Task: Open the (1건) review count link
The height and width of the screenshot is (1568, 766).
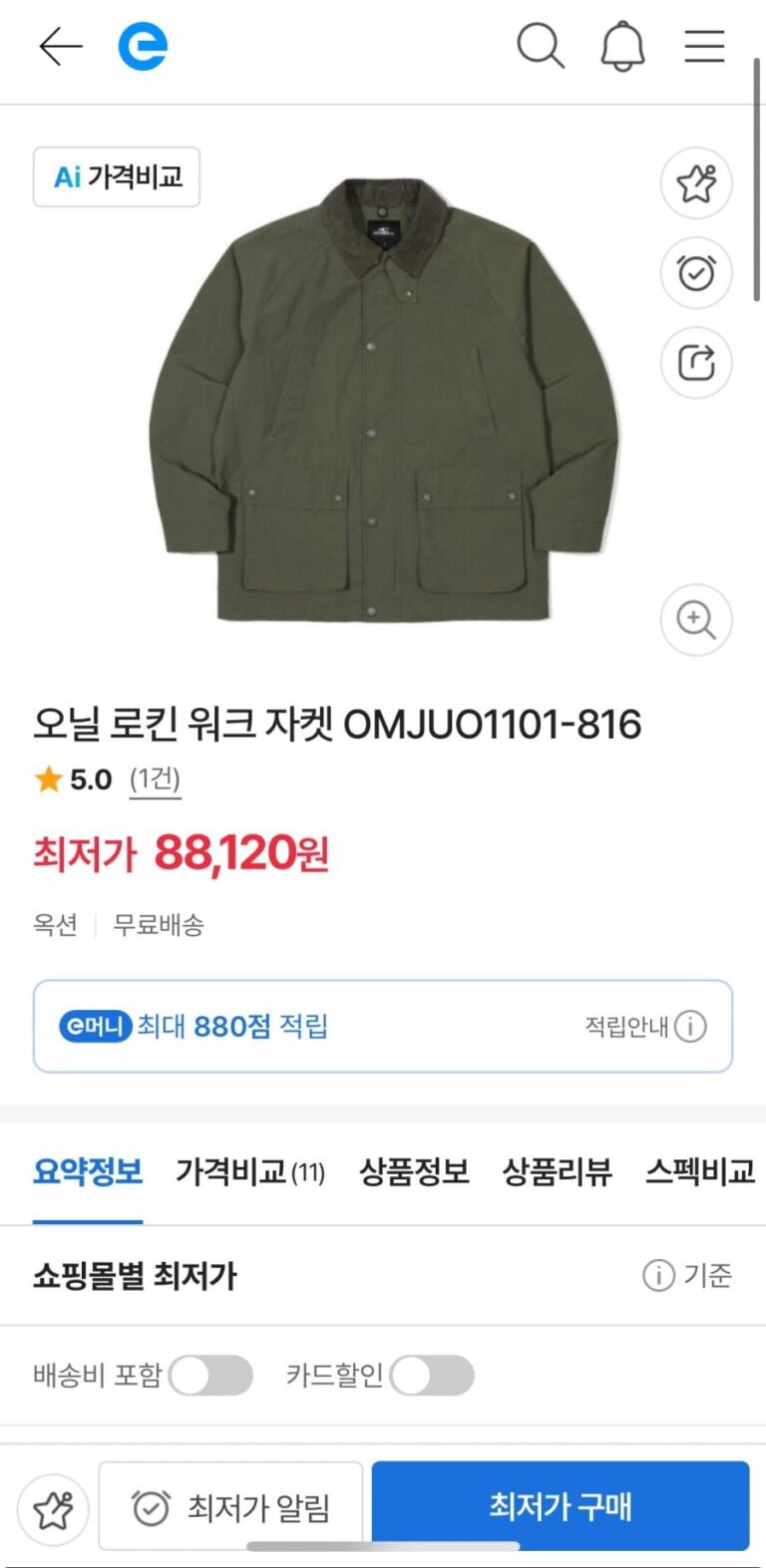Action: pos(155,779)
